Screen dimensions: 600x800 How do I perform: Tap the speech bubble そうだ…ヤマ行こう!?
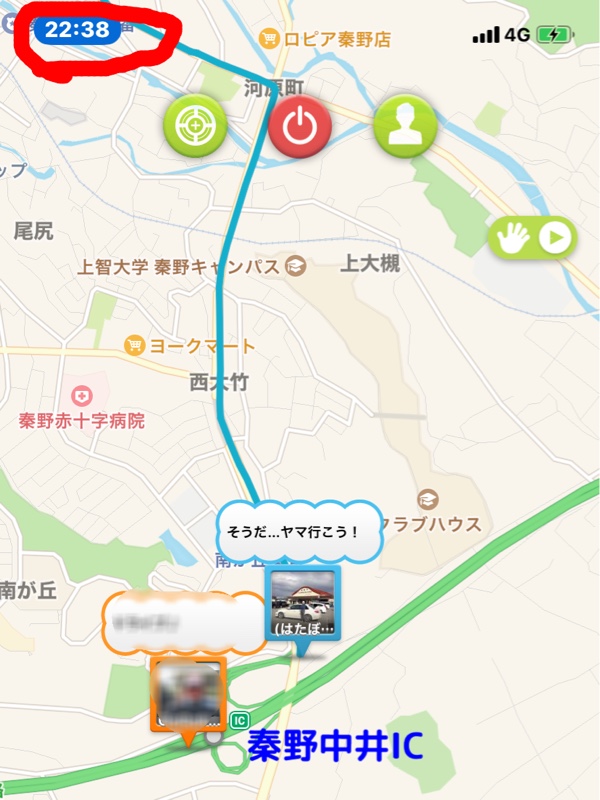(300, 531)
